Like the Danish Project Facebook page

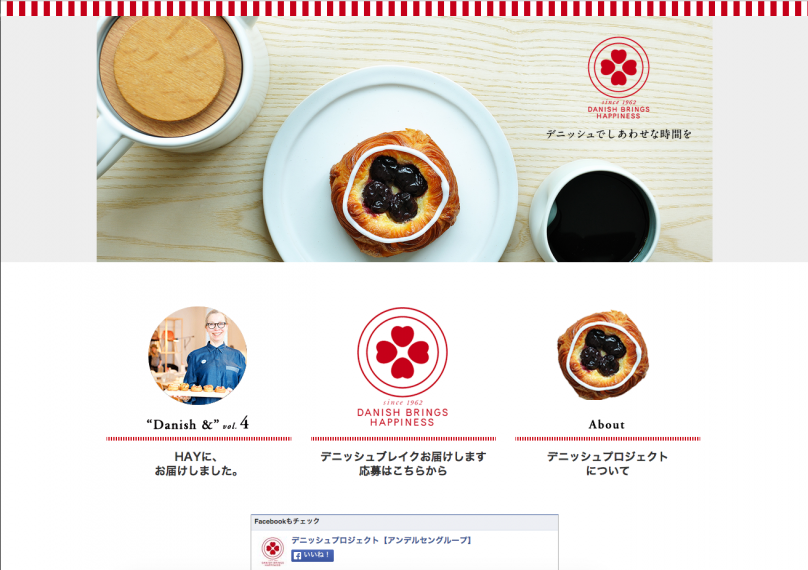point(313,555)
